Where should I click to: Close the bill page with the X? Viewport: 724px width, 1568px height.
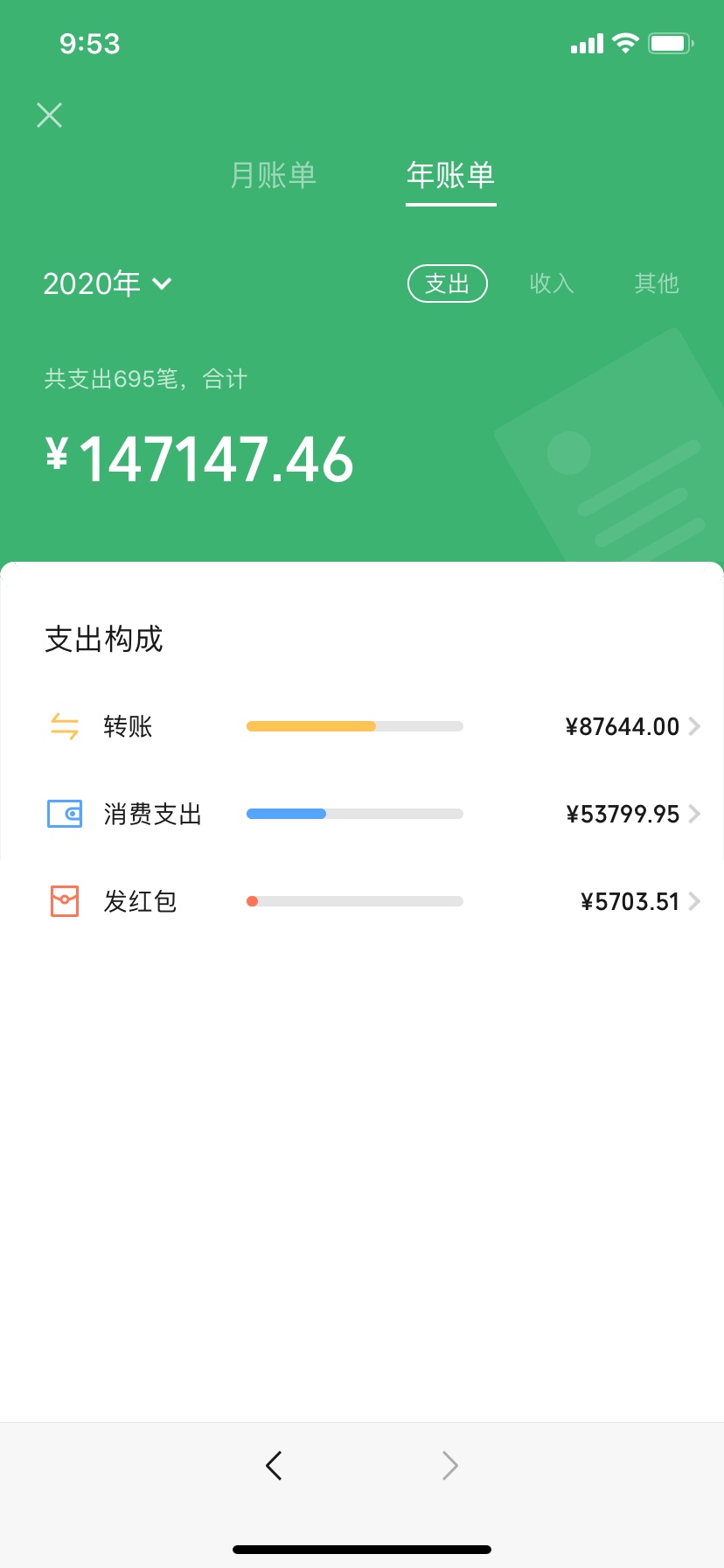(x=50, y=115)
